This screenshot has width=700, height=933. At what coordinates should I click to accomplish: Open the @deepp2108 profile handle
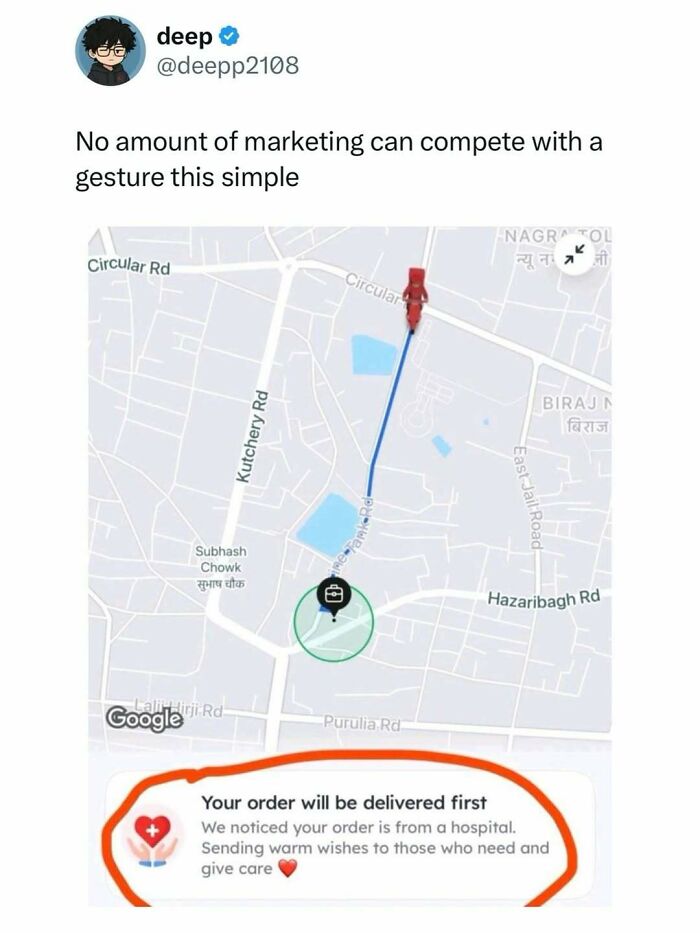click(x=227, y=66)
